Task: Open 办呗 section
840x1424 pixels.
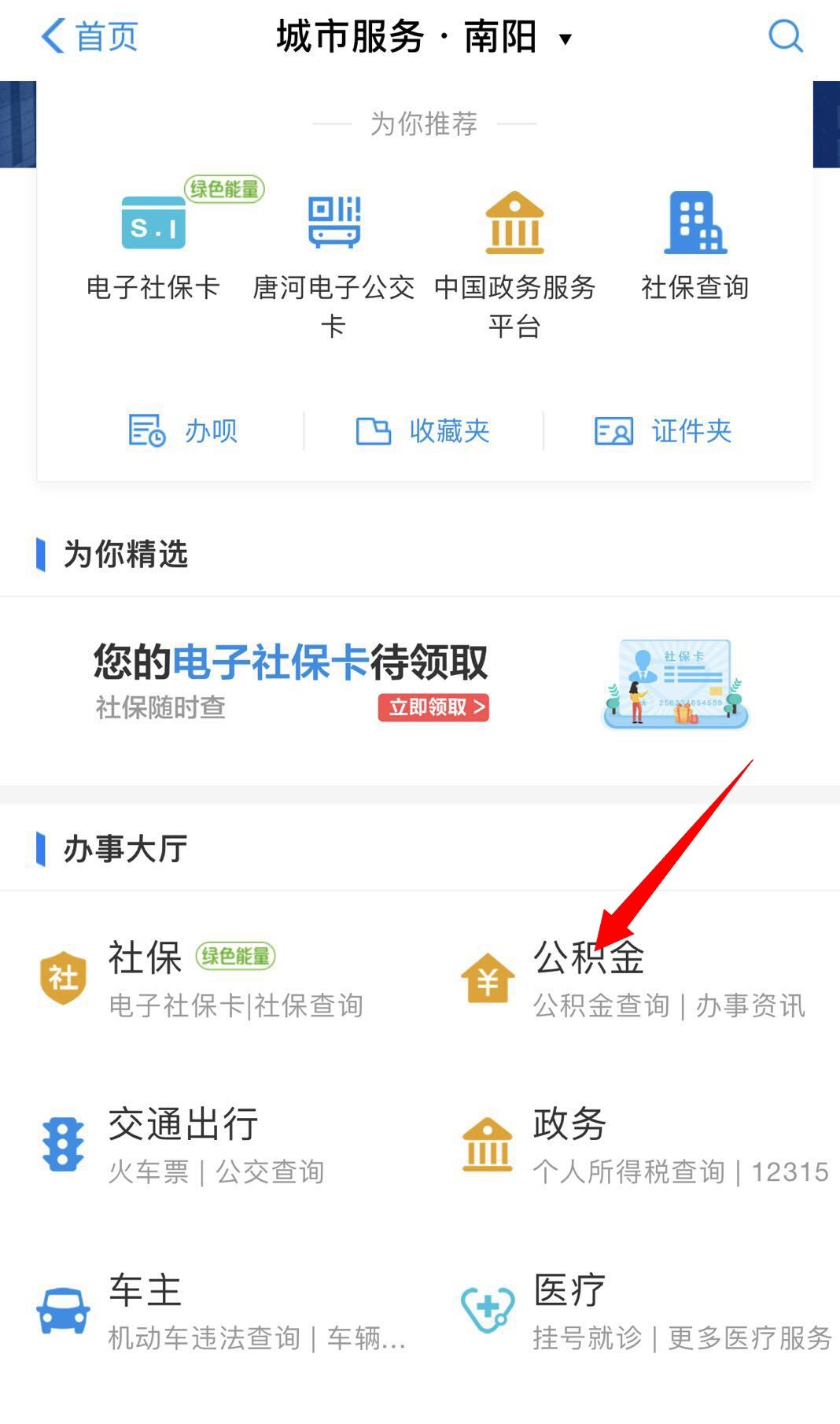Action: pos(183,431)
